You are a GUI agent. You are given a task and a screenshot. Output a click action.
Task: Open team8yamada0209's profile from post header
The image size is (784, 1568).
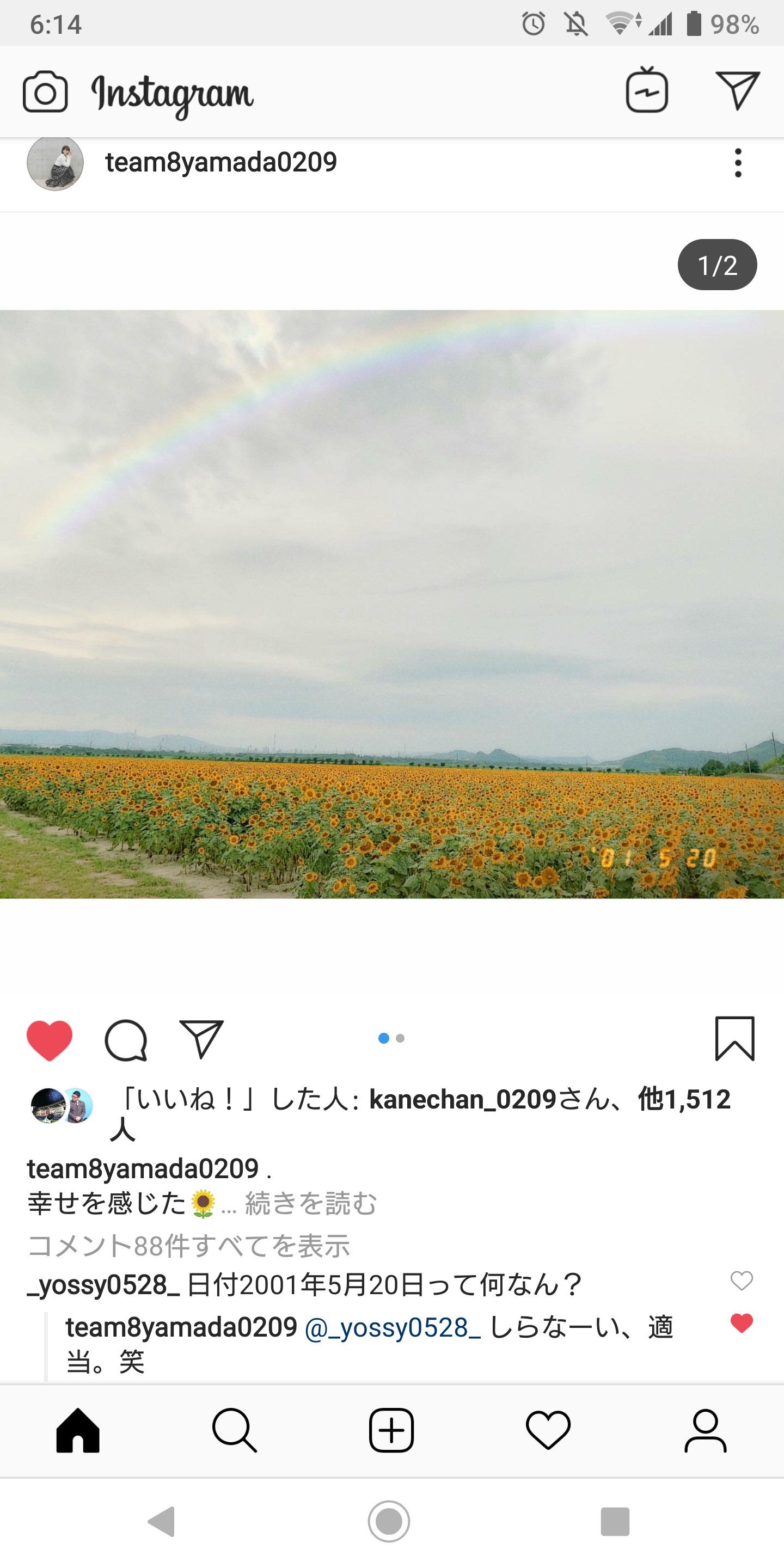point(220,163)
